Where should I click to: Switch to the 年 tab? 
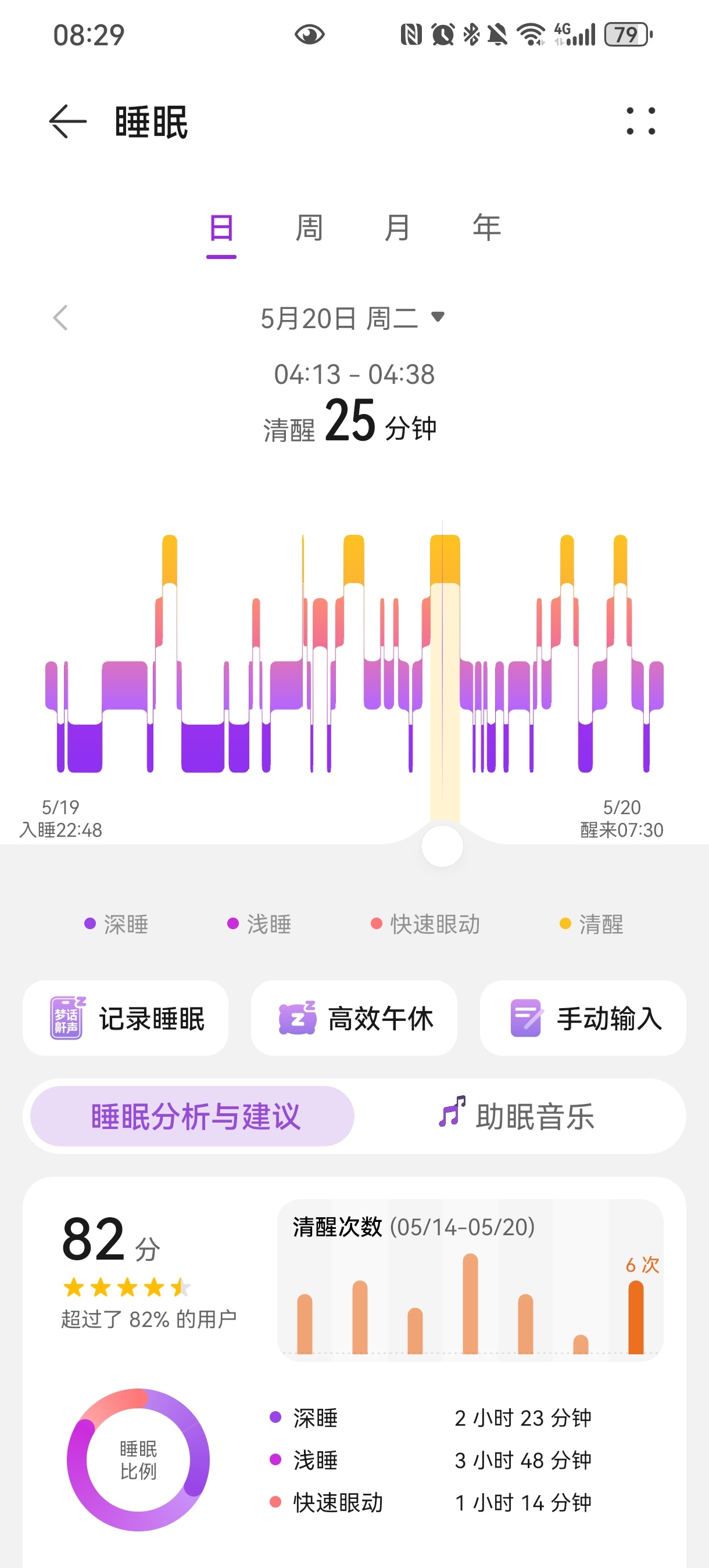(x=486, y=229)
